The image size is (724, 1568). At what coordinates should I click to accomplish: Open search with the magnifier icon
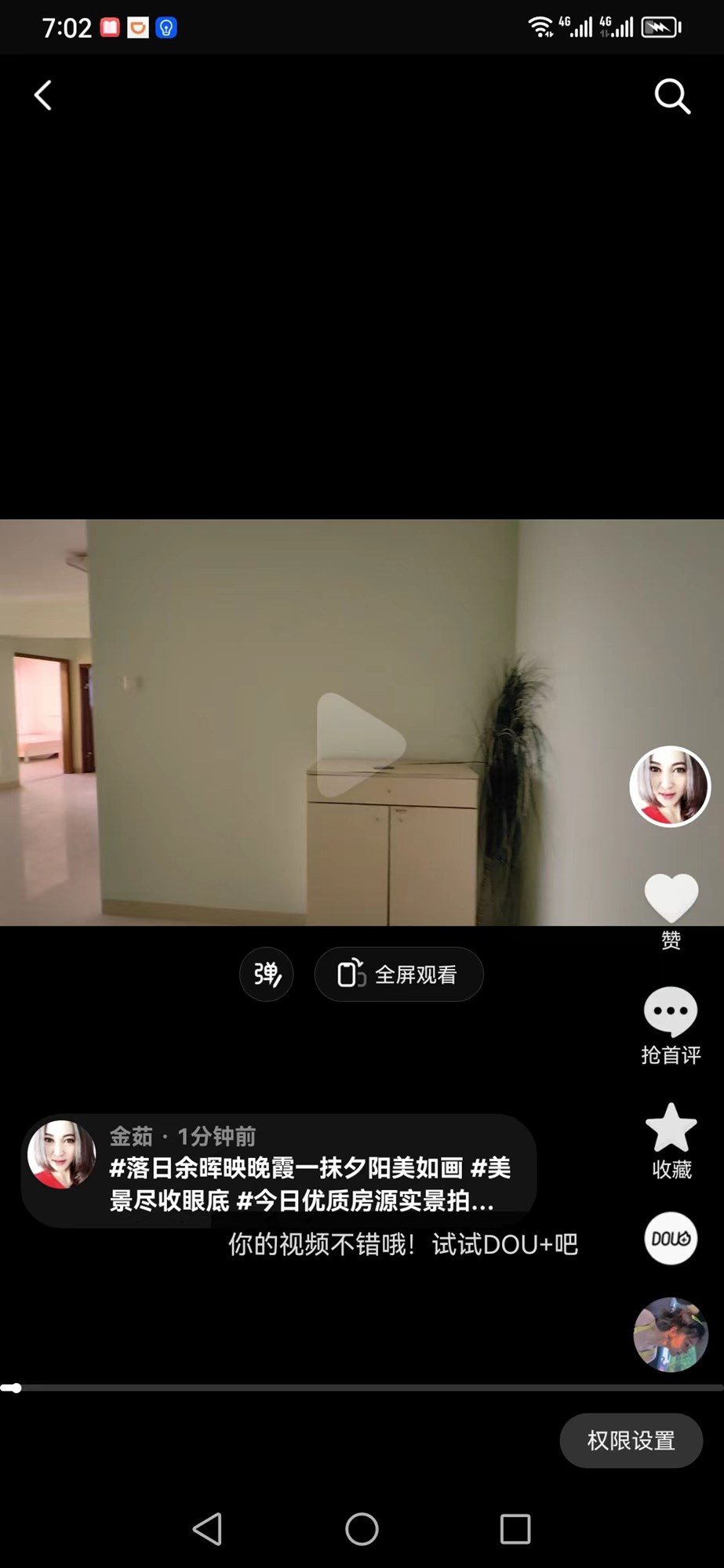(672, 96)
